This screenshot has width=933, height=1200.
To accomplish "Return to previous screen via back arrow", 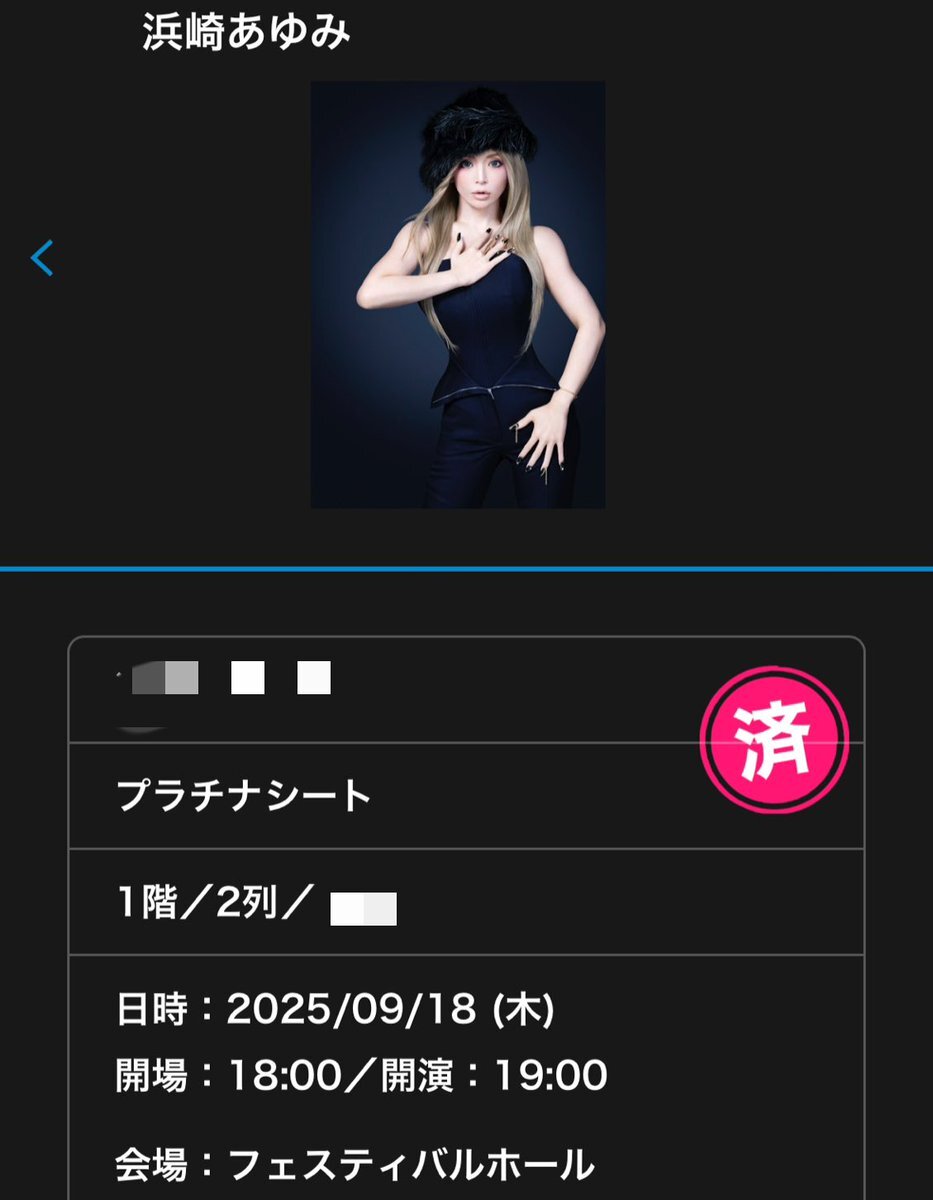I will point(41,258).
